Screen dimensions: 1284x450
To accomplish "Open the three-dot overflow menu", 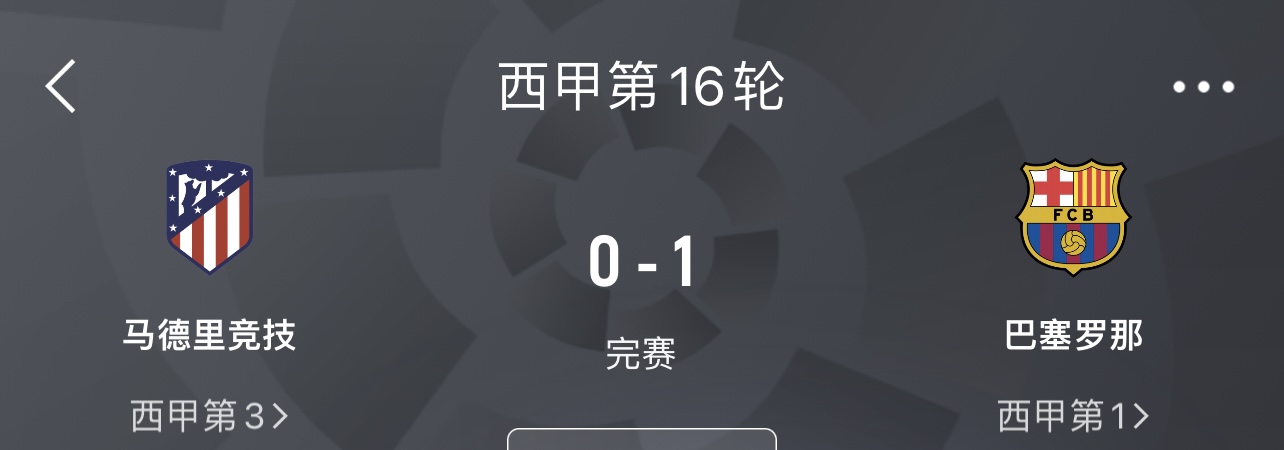I will tap(1203, 87).
